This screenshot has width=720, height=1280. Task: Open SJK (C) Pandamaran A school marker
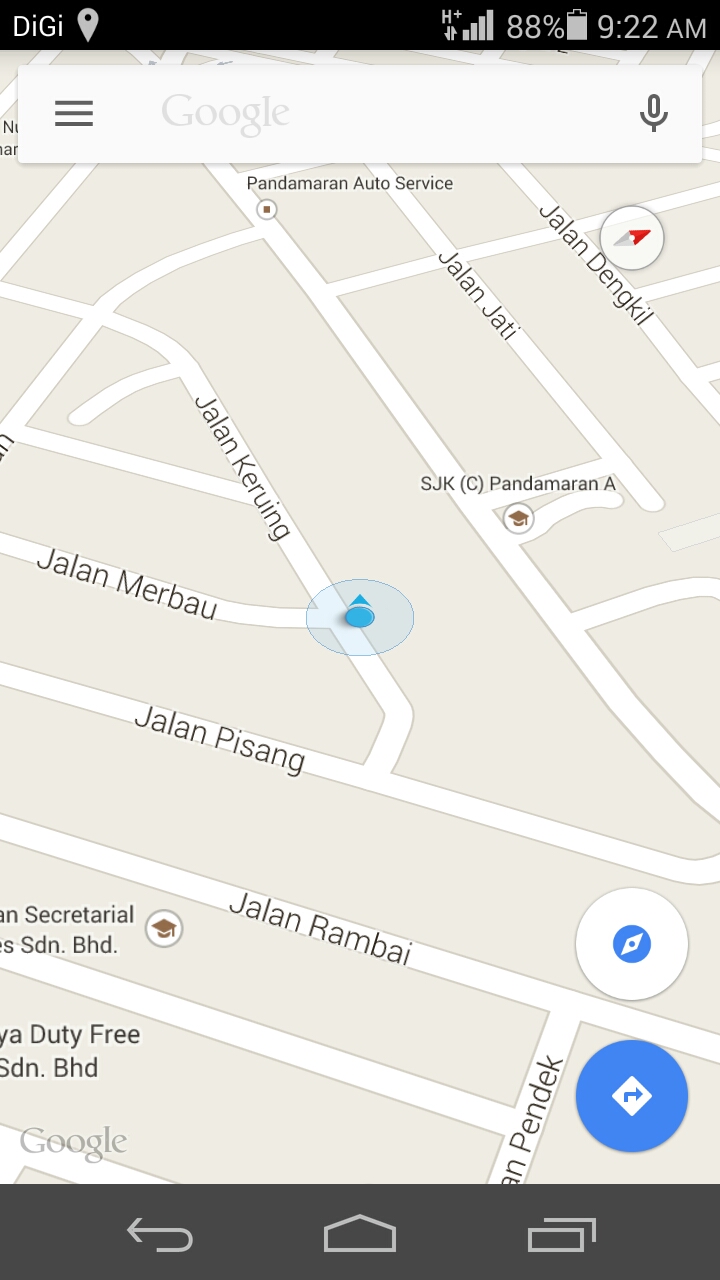coord(517,518)
